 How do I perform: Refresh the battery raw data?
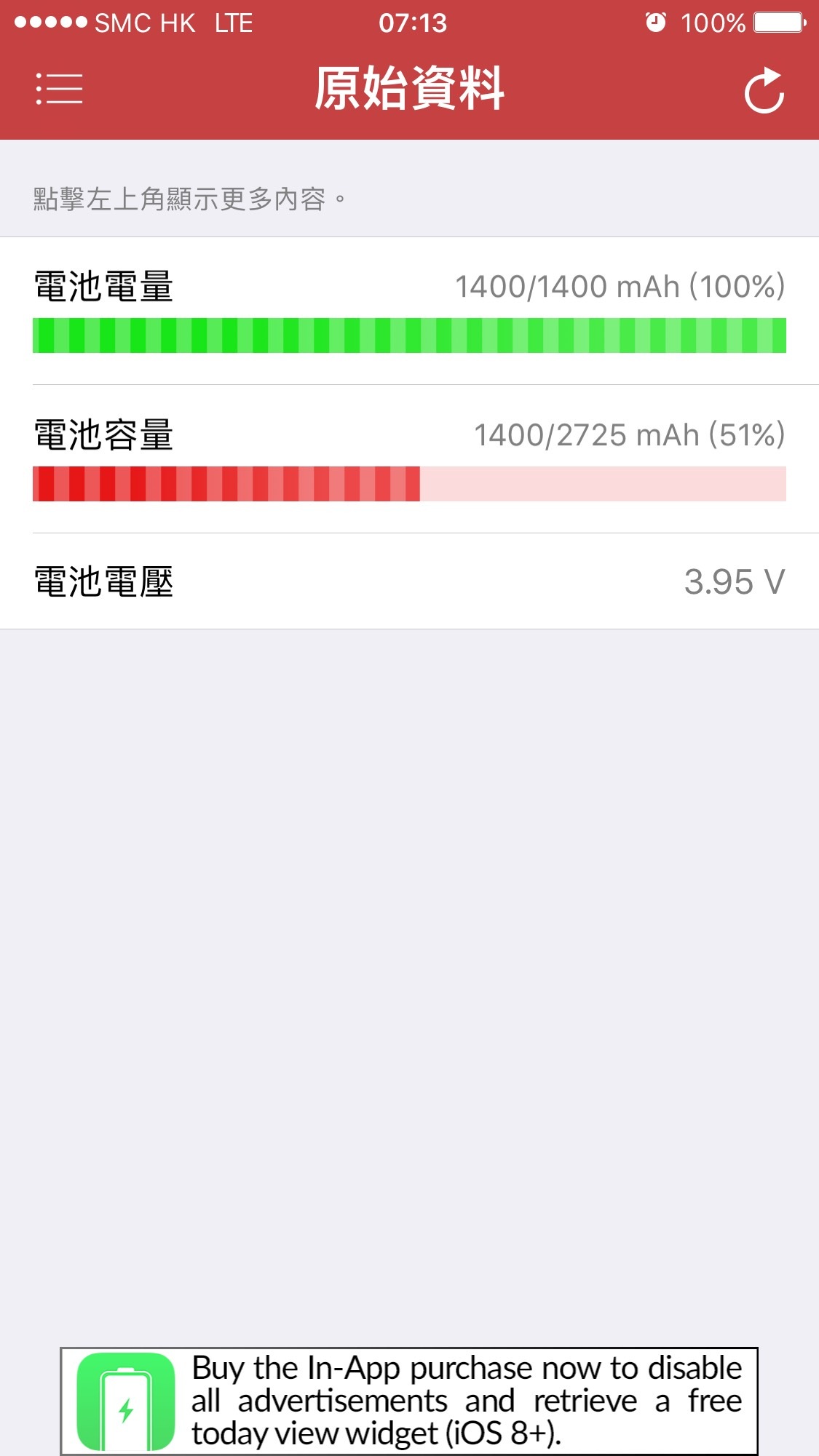point(764,90)
